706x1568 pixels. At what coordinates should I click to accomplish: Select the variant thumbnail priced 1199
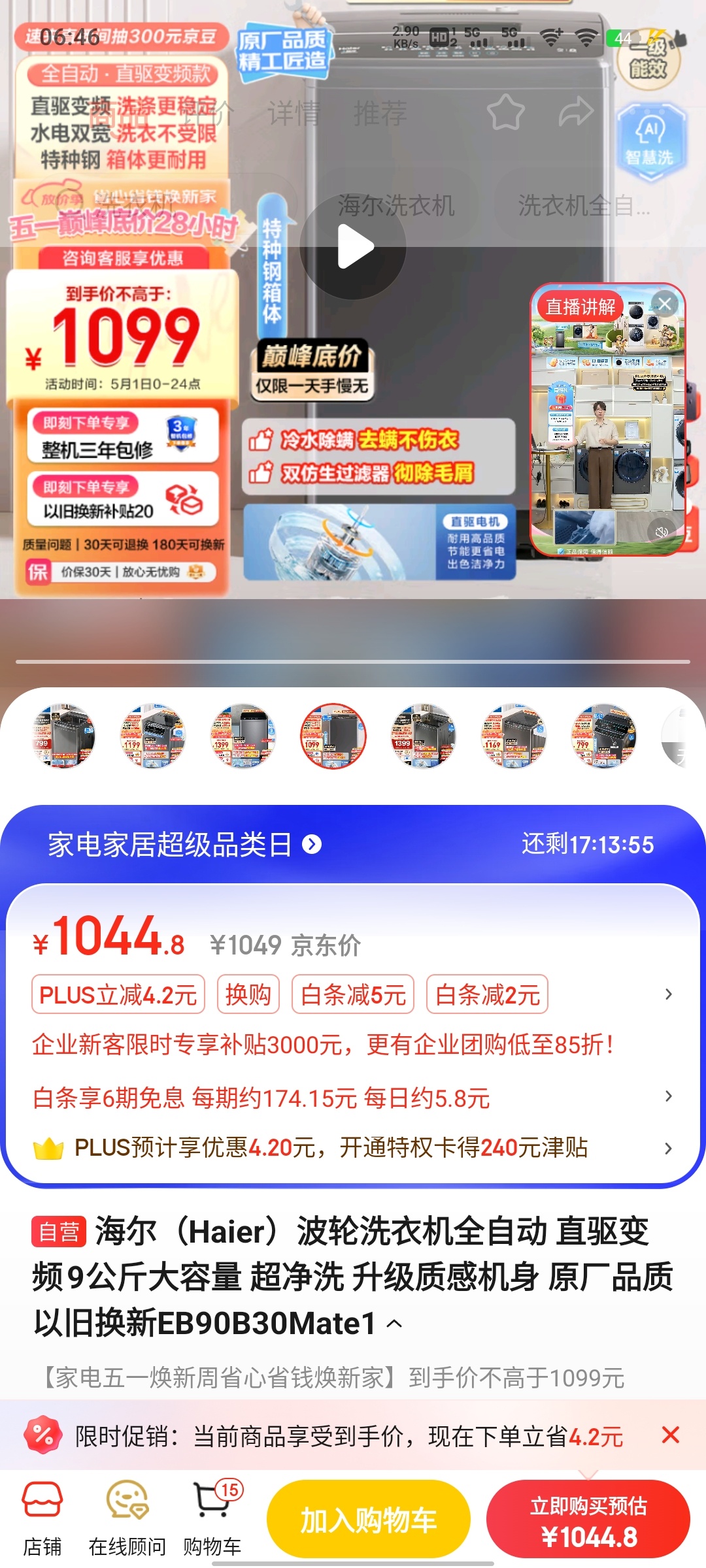(x=154, y=736)
